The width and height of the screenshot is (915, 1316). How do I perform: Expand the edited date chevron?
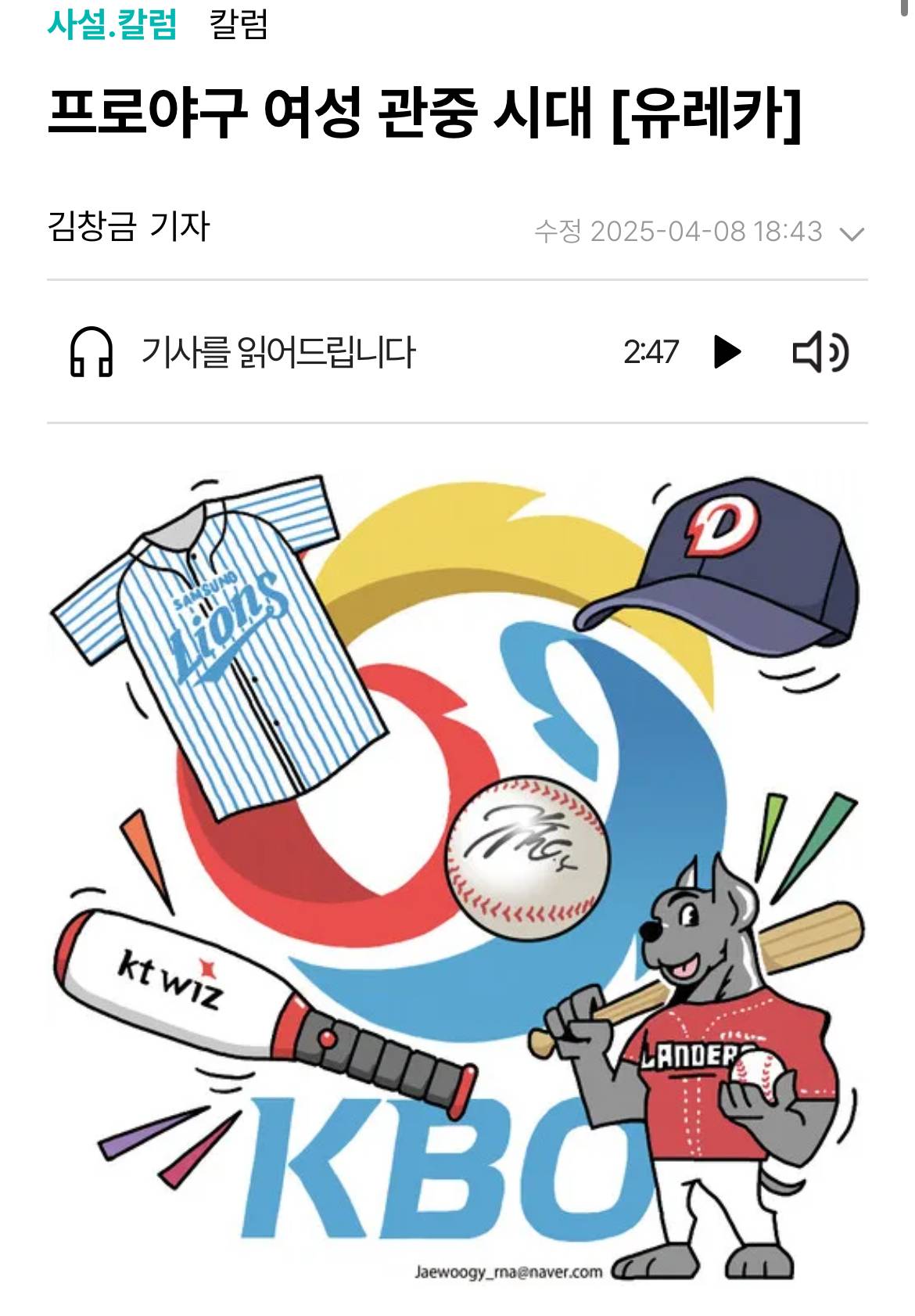click(851, 234)
